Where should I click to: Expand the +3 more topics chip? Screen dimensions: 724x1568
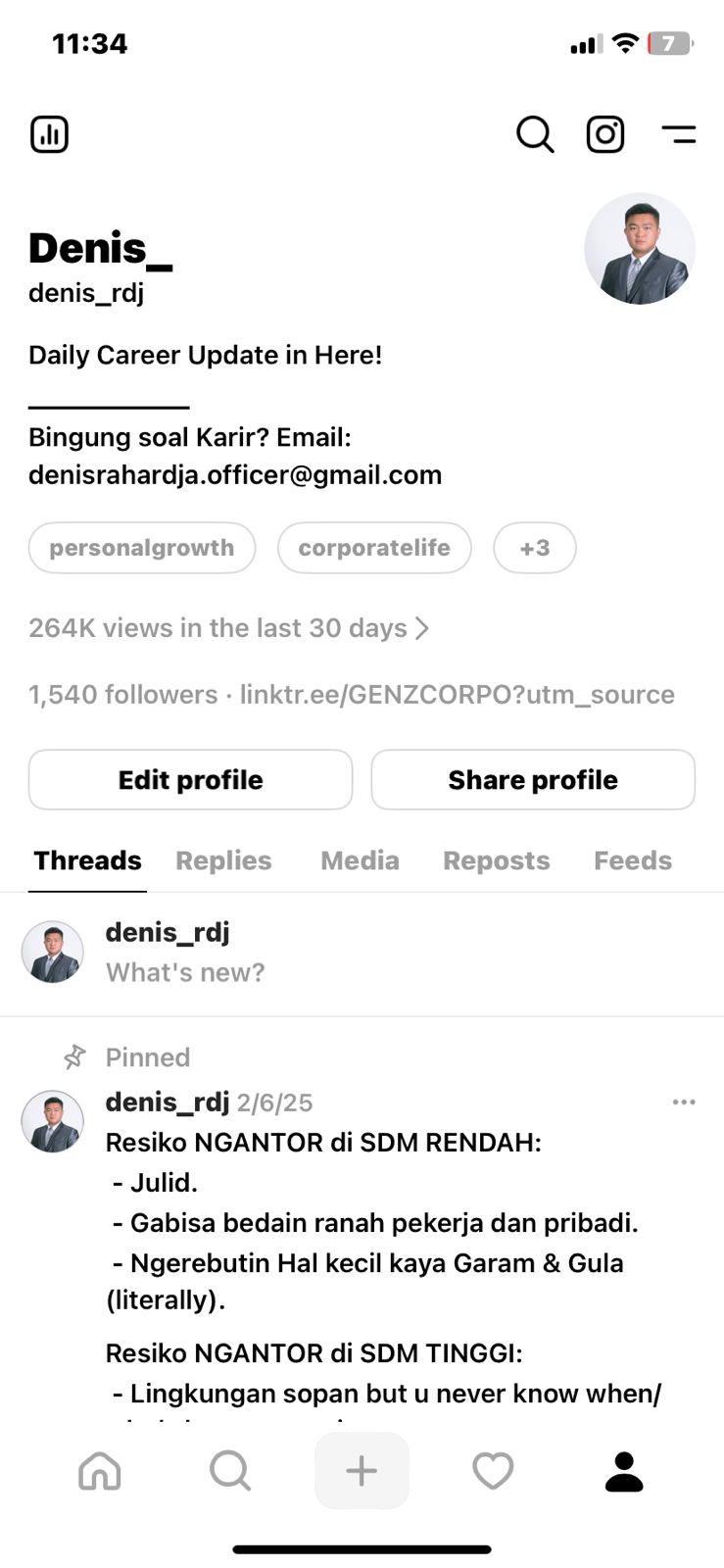tap(535, 548)
